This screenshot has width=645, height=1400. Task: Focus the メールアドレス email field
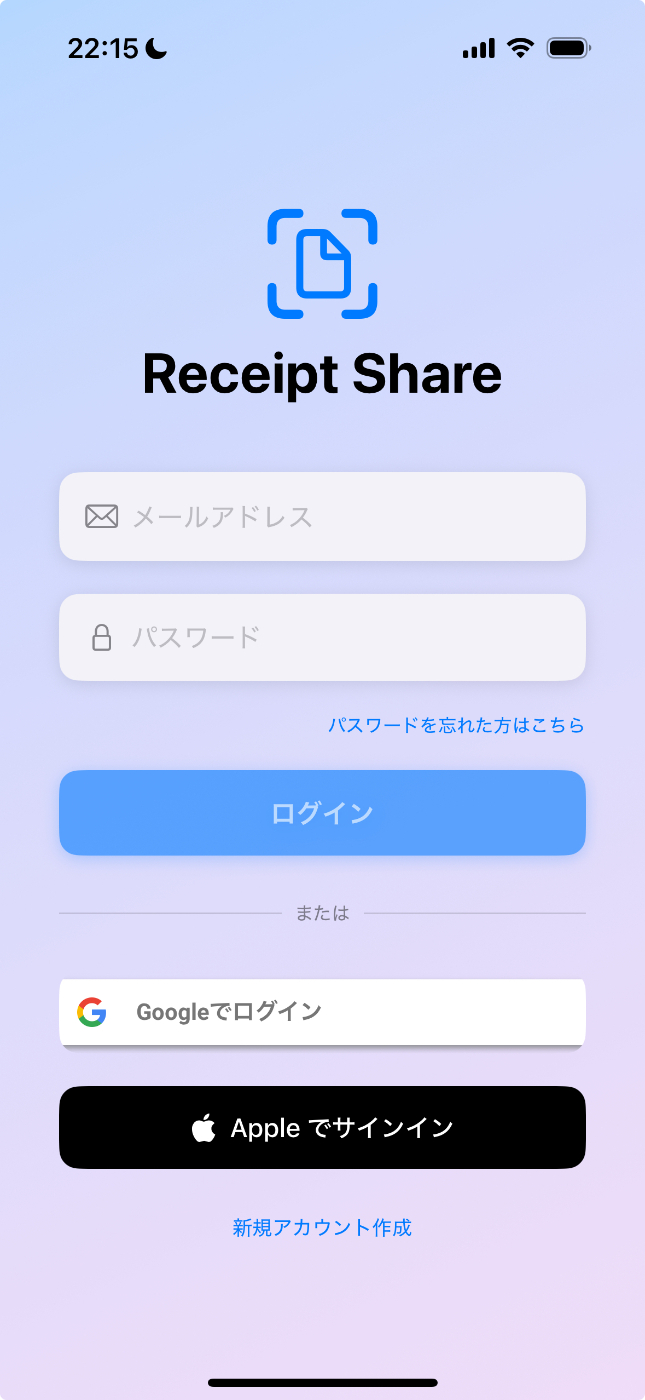[322, 516]
